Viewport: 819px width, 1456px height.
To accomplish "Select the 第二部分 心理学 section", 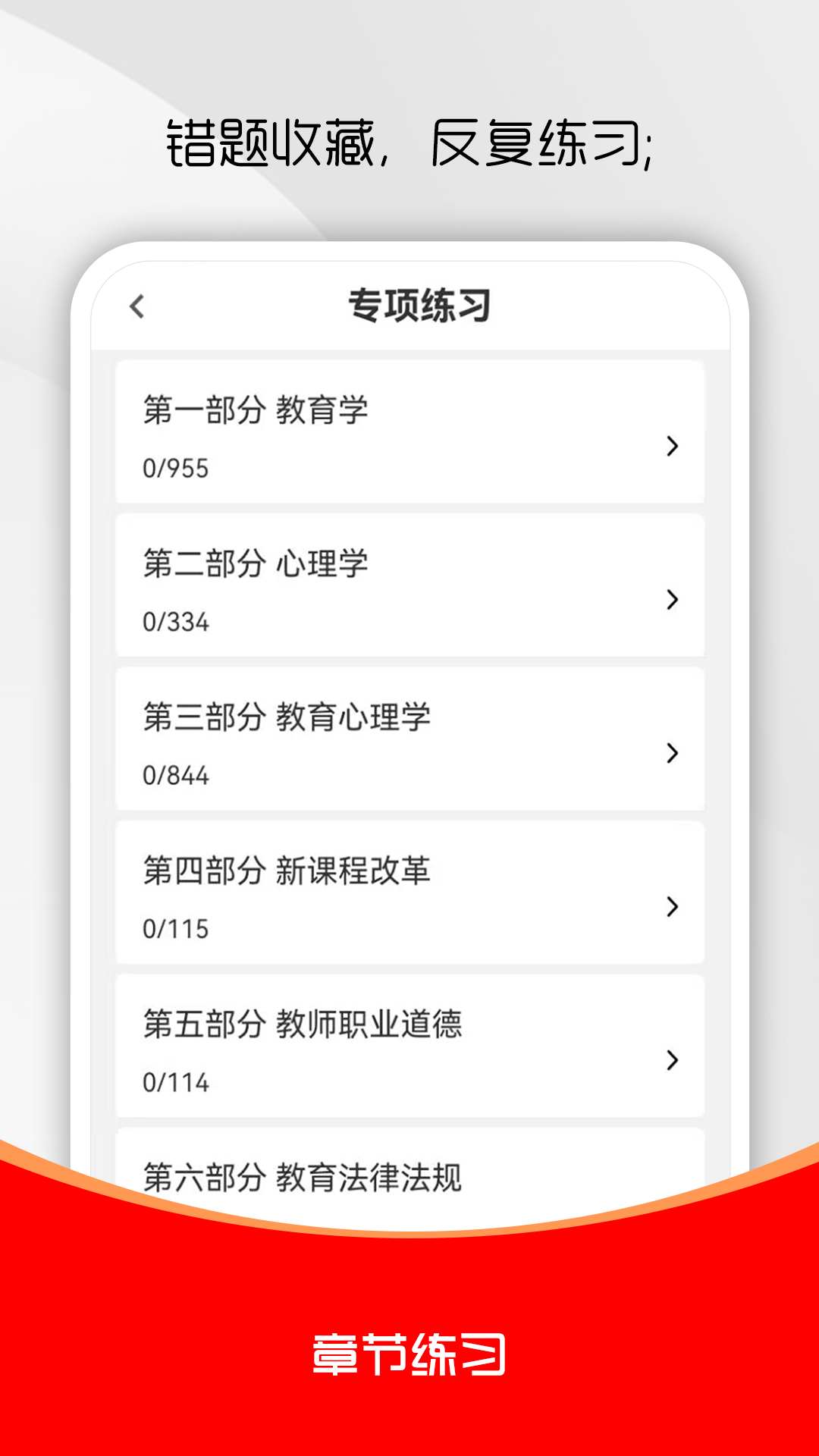I will (409, 584).
